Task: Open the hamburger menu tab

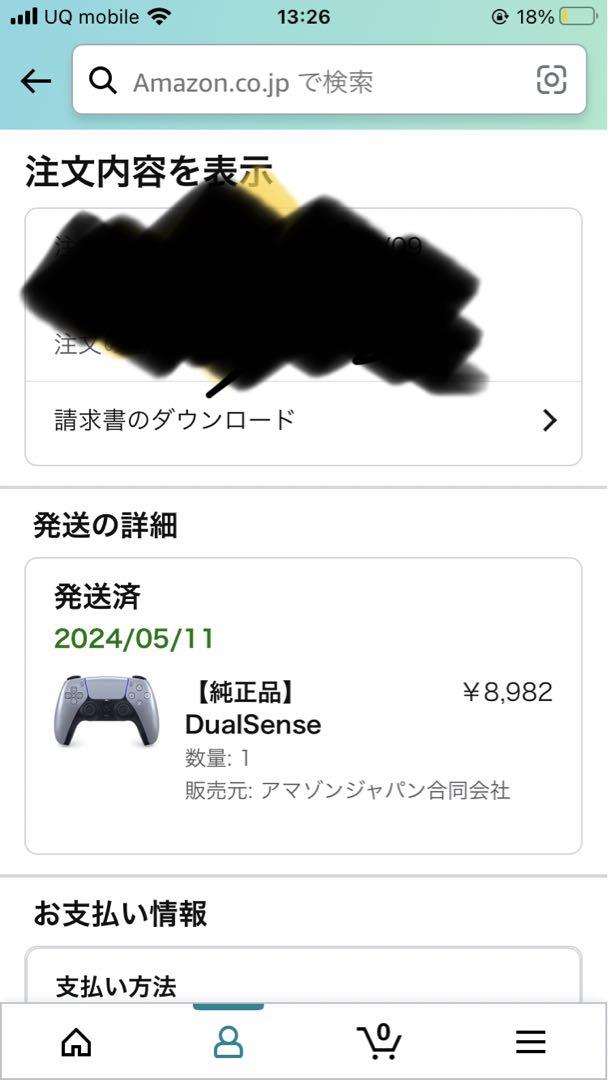Action: 531,1042
